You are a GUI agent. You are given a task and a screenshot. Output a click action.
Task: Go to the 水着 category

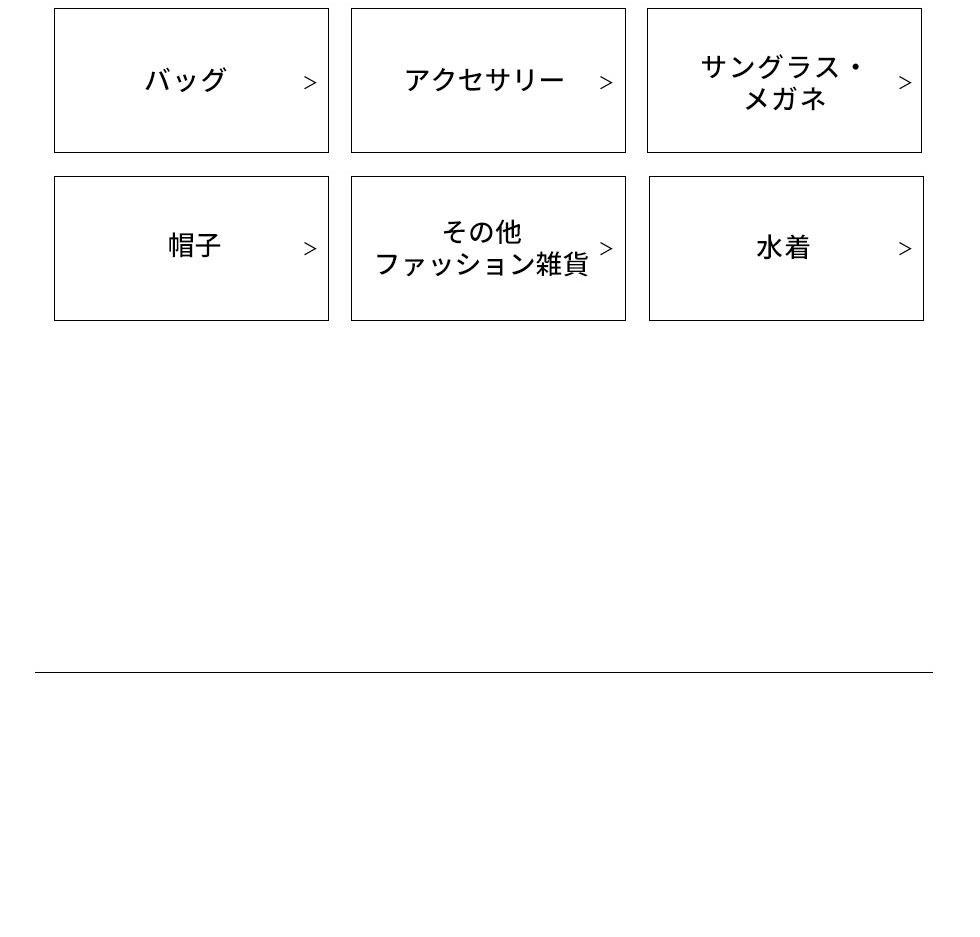point(786,248)
